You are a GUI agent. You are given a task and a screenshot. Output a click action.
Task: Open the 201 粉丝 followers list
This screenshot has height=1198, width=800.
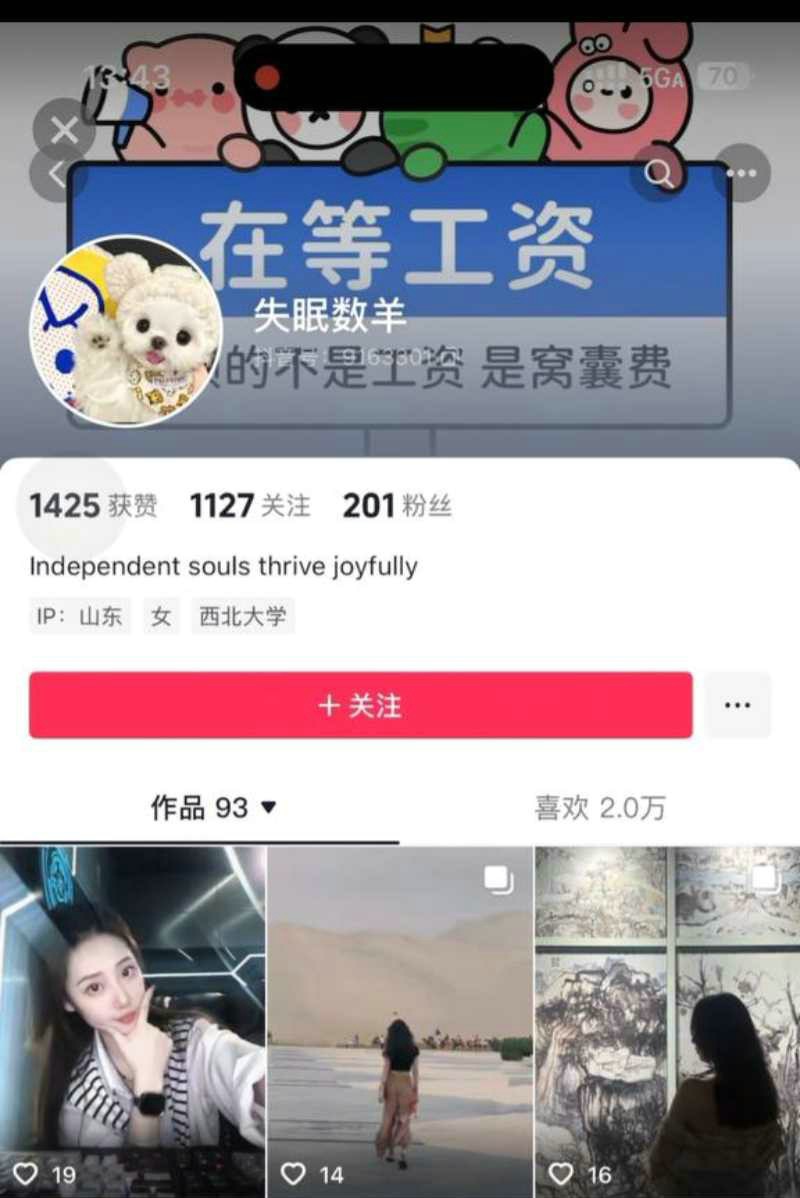pyautogui.click(x=397, y=506)
